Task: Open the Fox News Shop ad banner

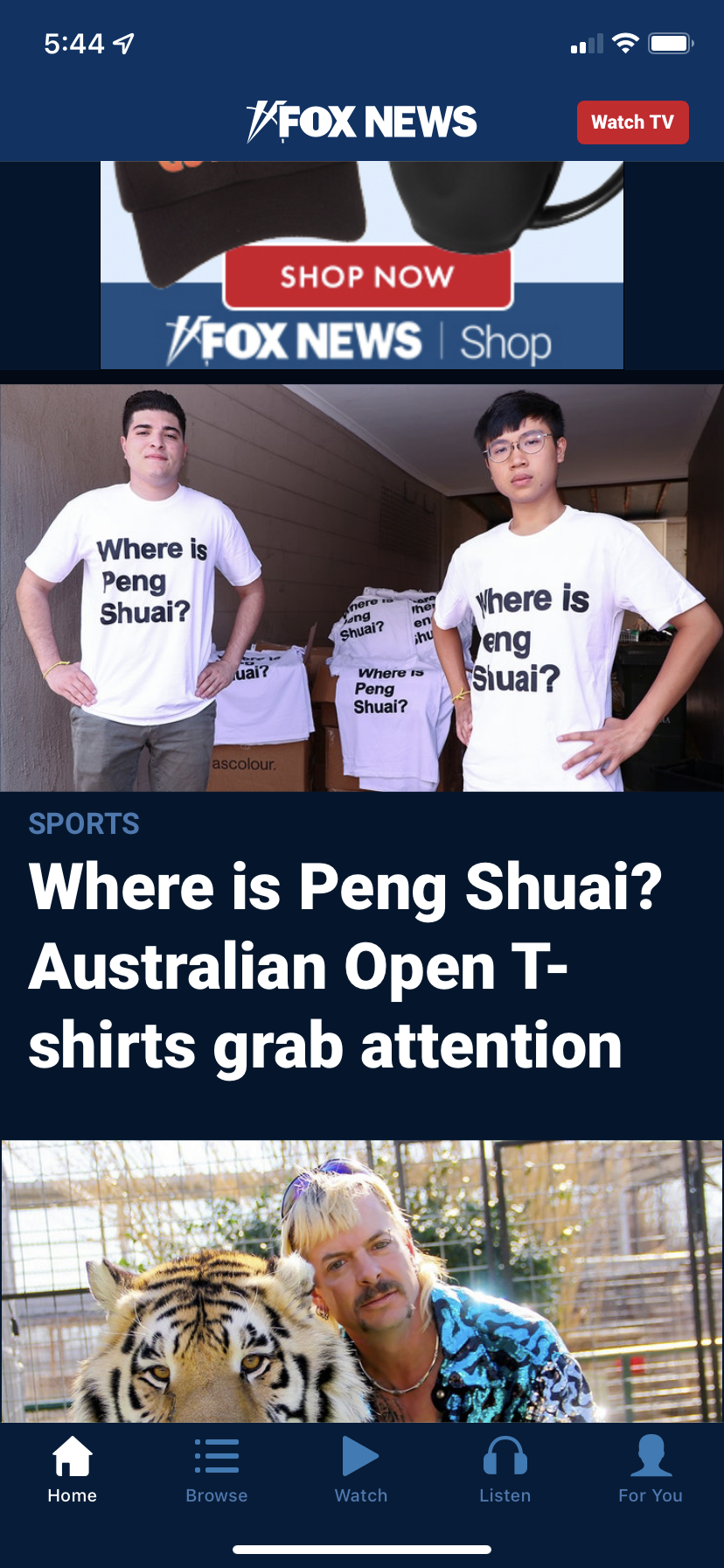Action: pyautogui.click(x=362, y=265)
